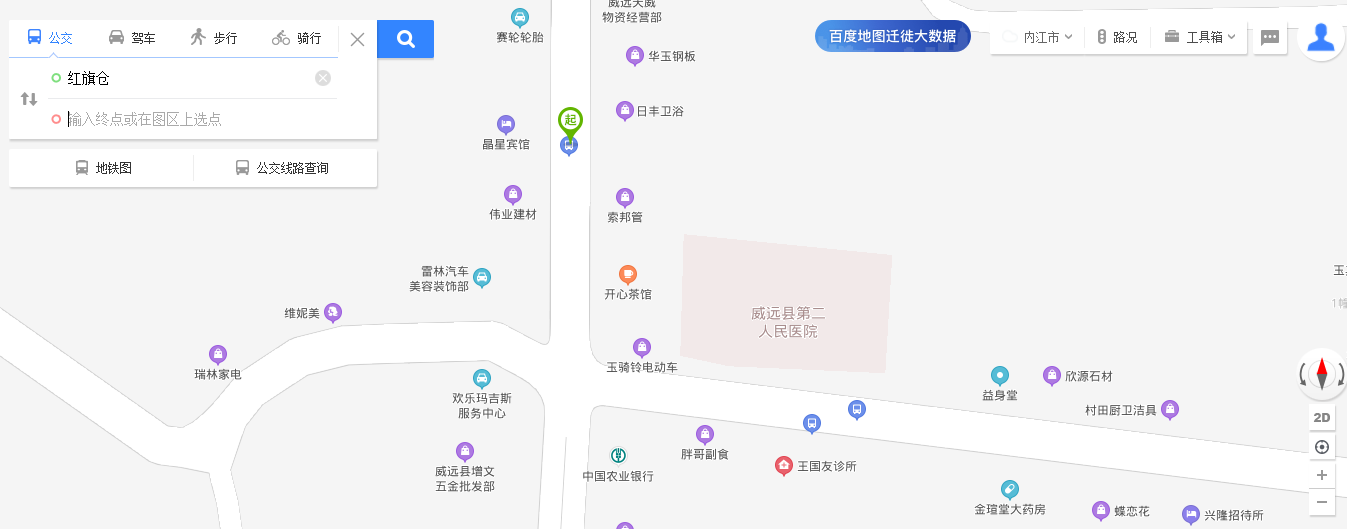Toggle the 路况 traffic layer
Screen dimensions: 1347x529
point(1117,37)
